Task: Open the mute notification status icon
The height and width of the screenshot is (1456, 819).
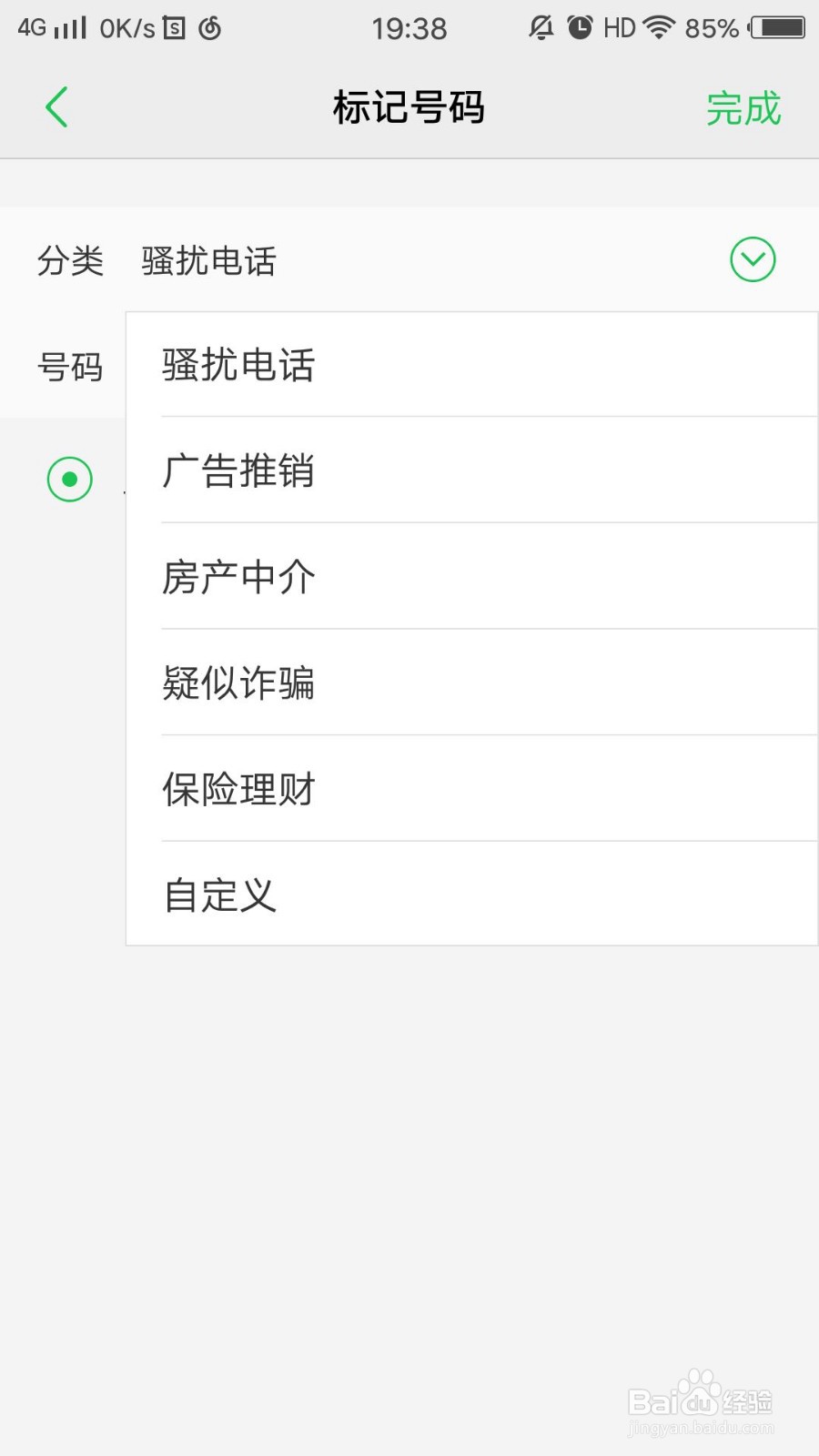Action: click(x=541, y=27)
